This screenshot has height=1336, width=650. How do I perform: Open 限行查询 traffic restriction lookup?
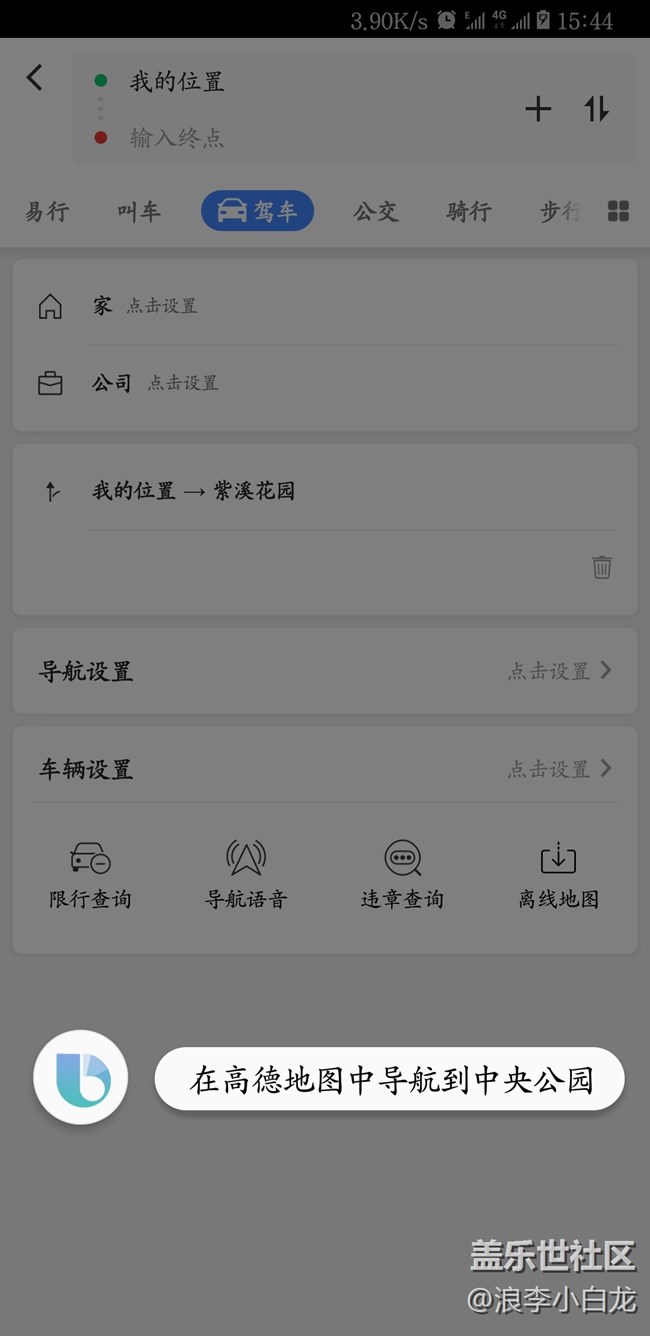pos(90,874)
